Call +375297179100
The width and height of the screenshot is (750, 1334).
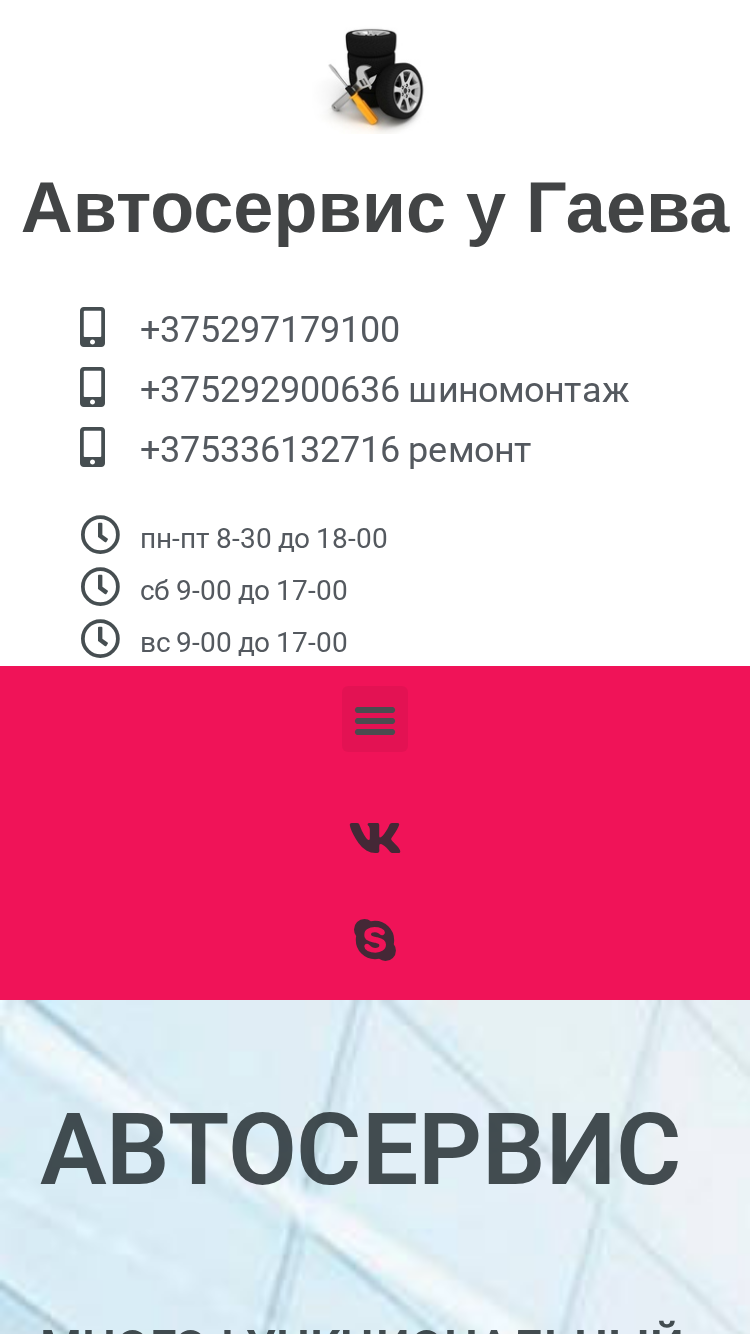[x=269, y=330]
